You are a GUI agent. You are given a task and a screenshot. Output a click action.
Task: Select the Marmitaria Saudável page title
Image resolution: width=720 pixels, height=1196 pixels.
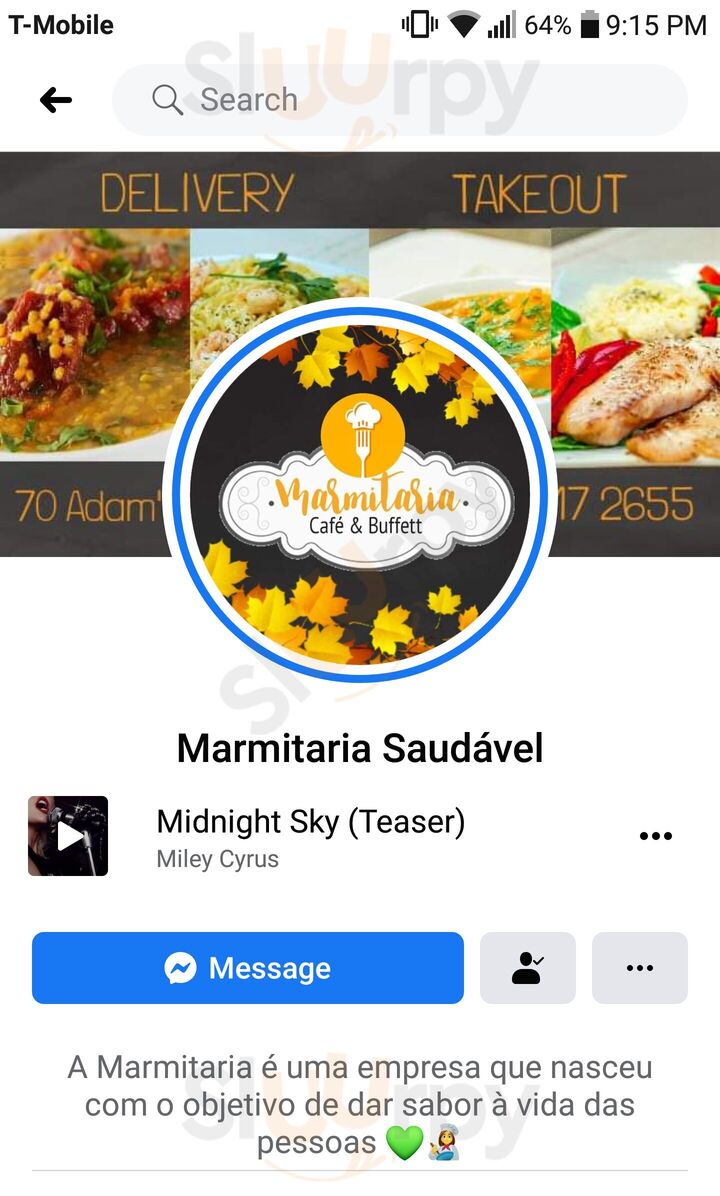pos(359,748)
